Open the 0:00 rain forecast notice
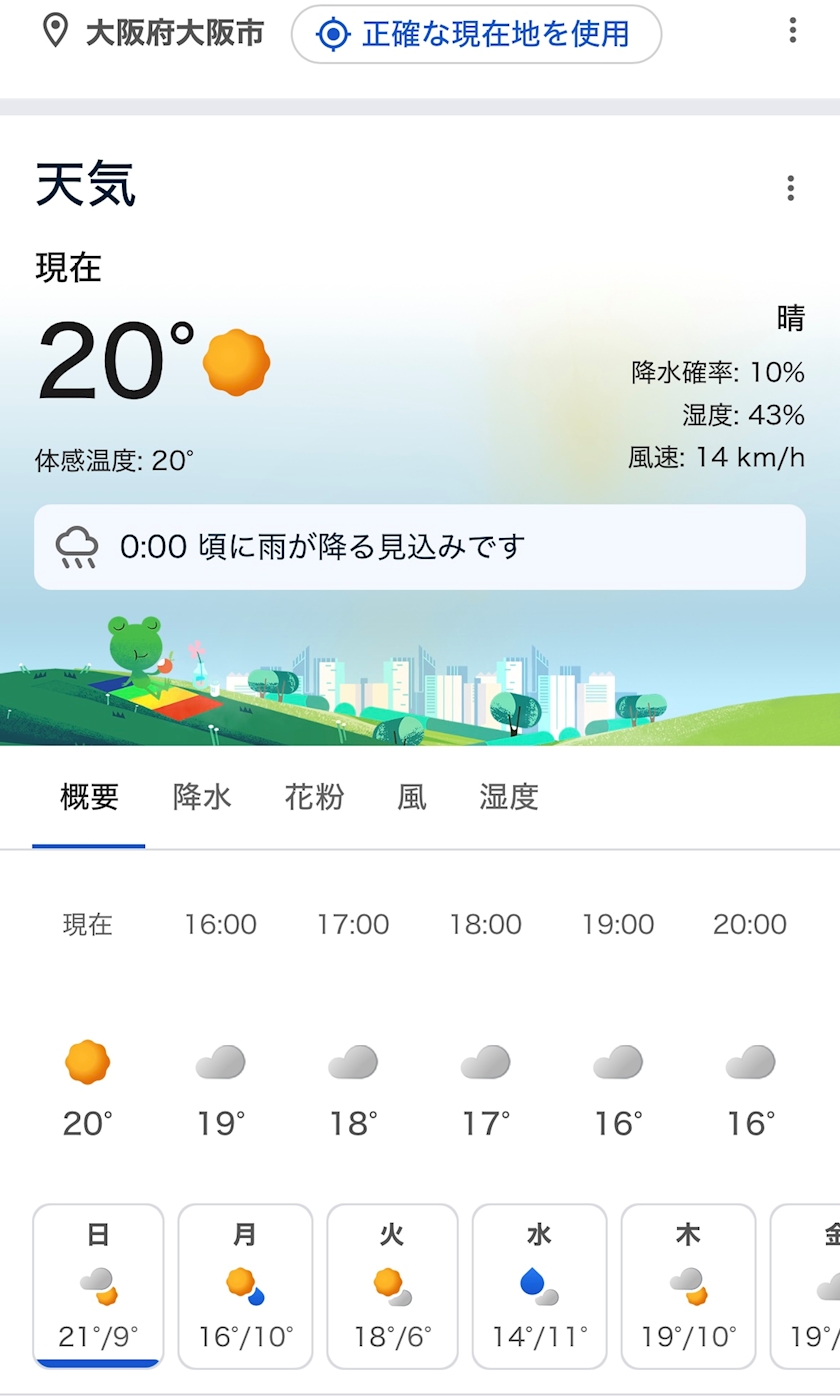 [x=420, y=547]
